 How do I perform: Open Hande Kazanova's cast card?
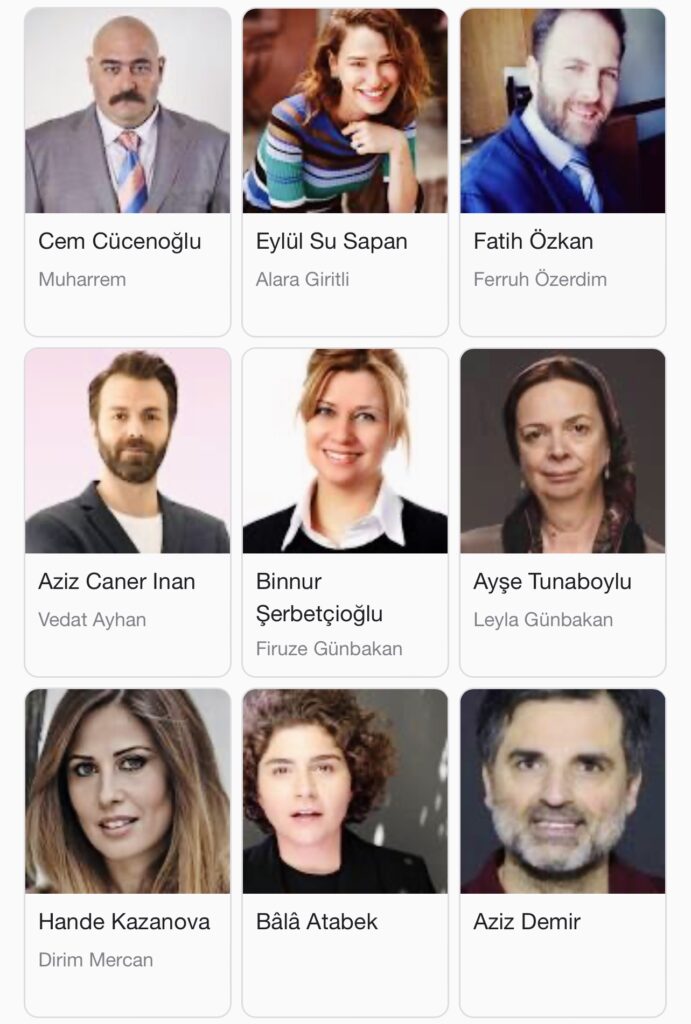[127, 852]
